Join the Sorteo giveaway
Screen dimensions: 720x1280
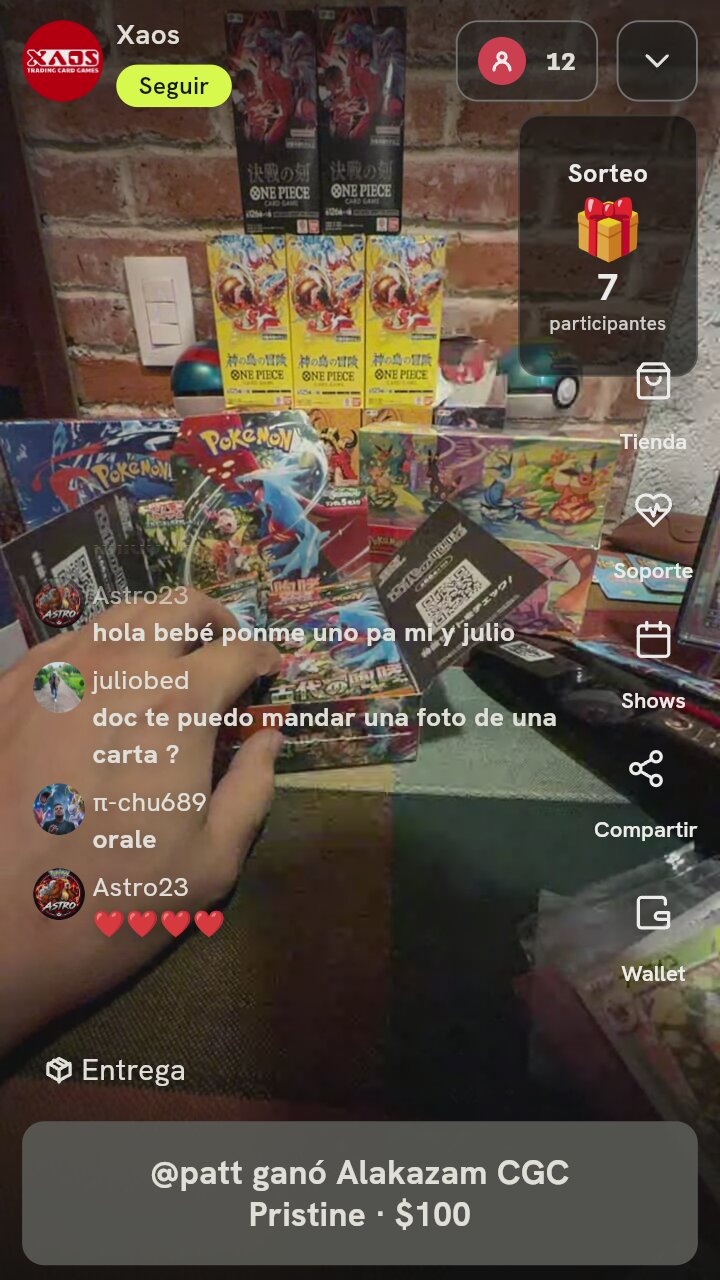pyautogui.click(x=608, y=246)
